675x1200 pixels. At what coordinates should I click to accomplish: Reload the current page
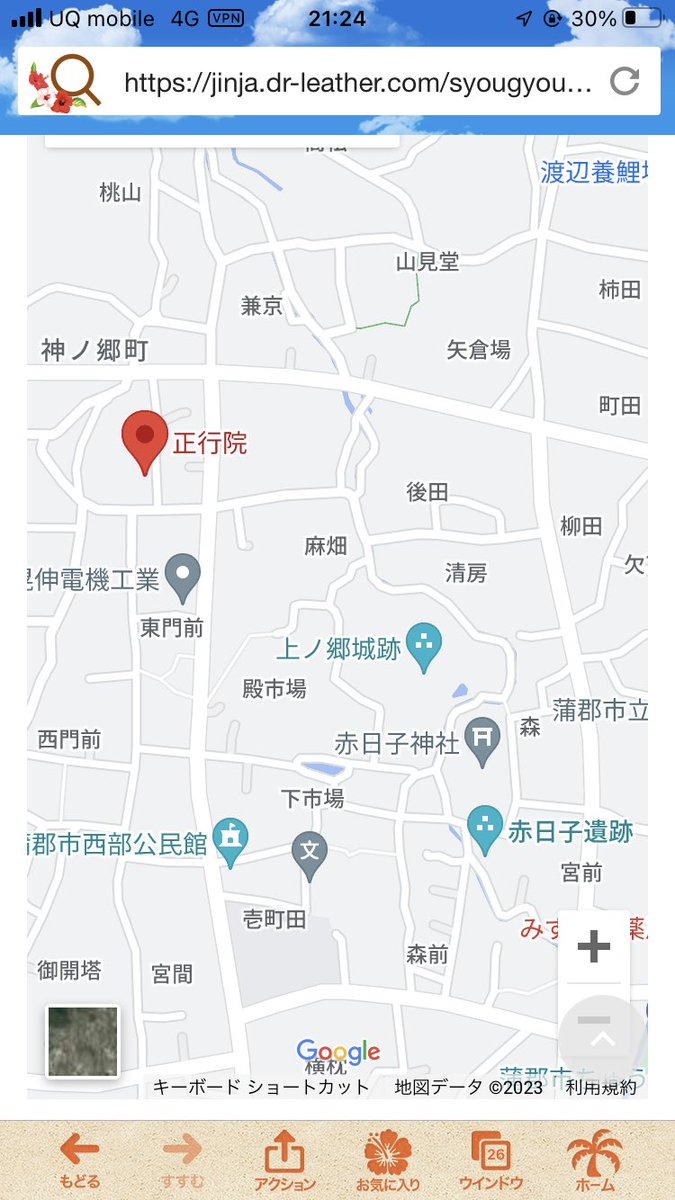tap(625, 81)
